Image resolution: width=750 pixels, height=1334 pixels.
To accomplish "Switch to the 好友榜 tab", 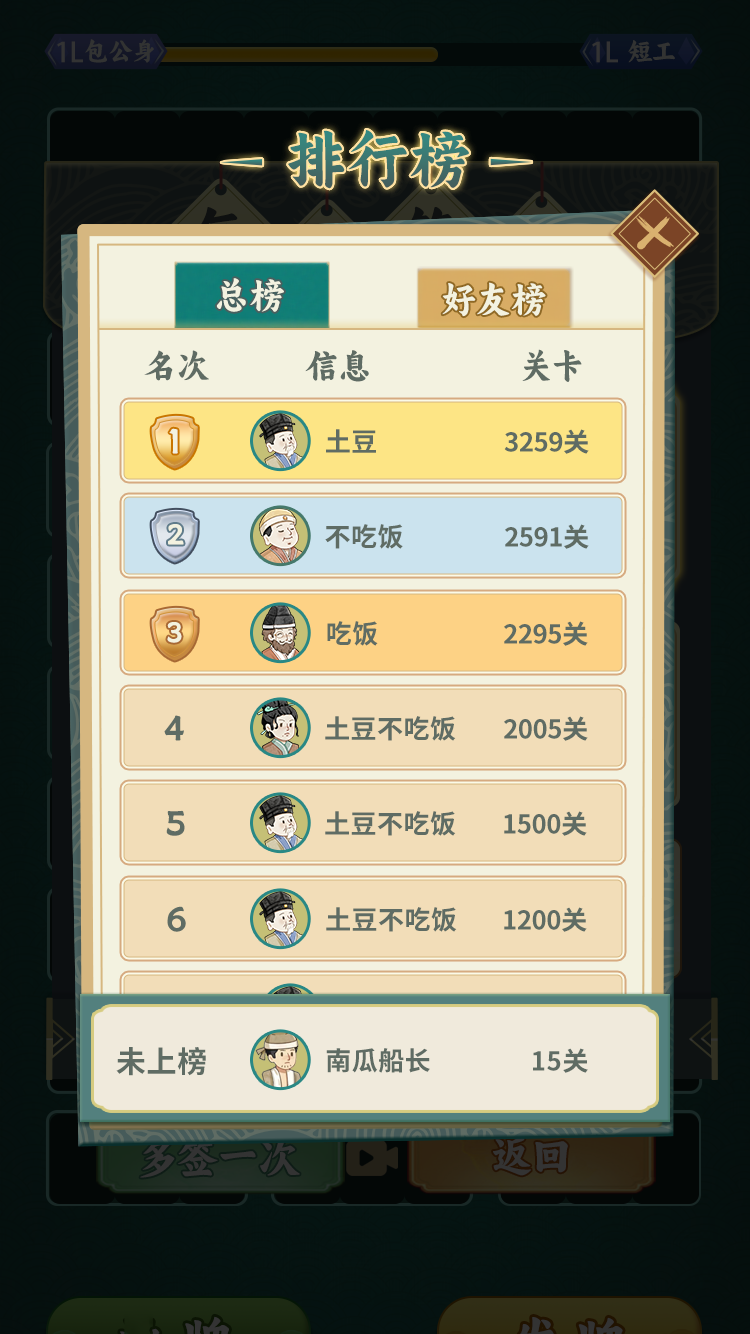I will (494, 298).
